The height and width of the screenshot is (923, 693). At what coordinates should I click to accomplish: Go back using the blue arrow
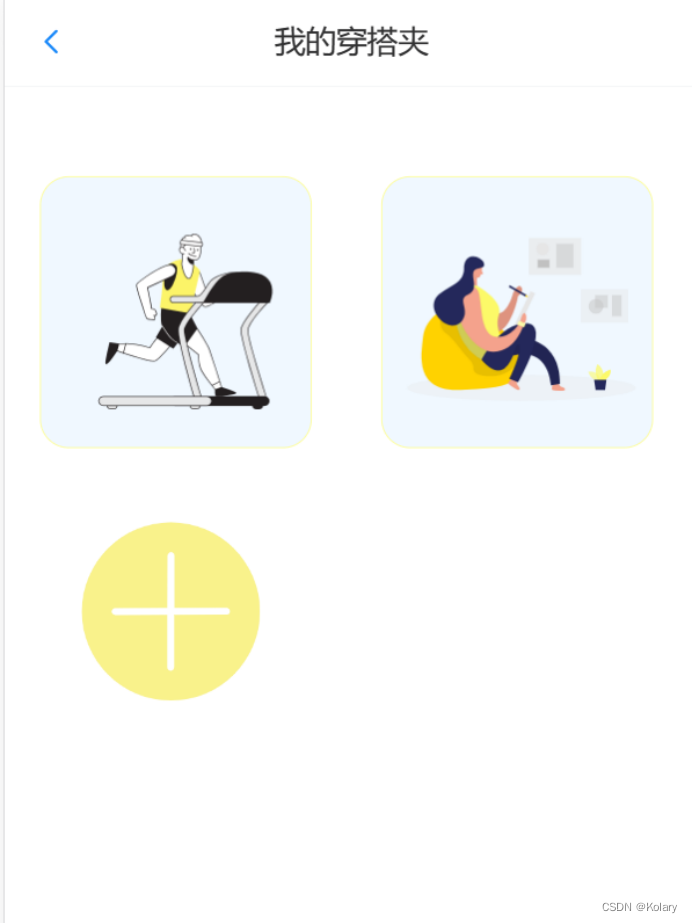pos(51,42)
